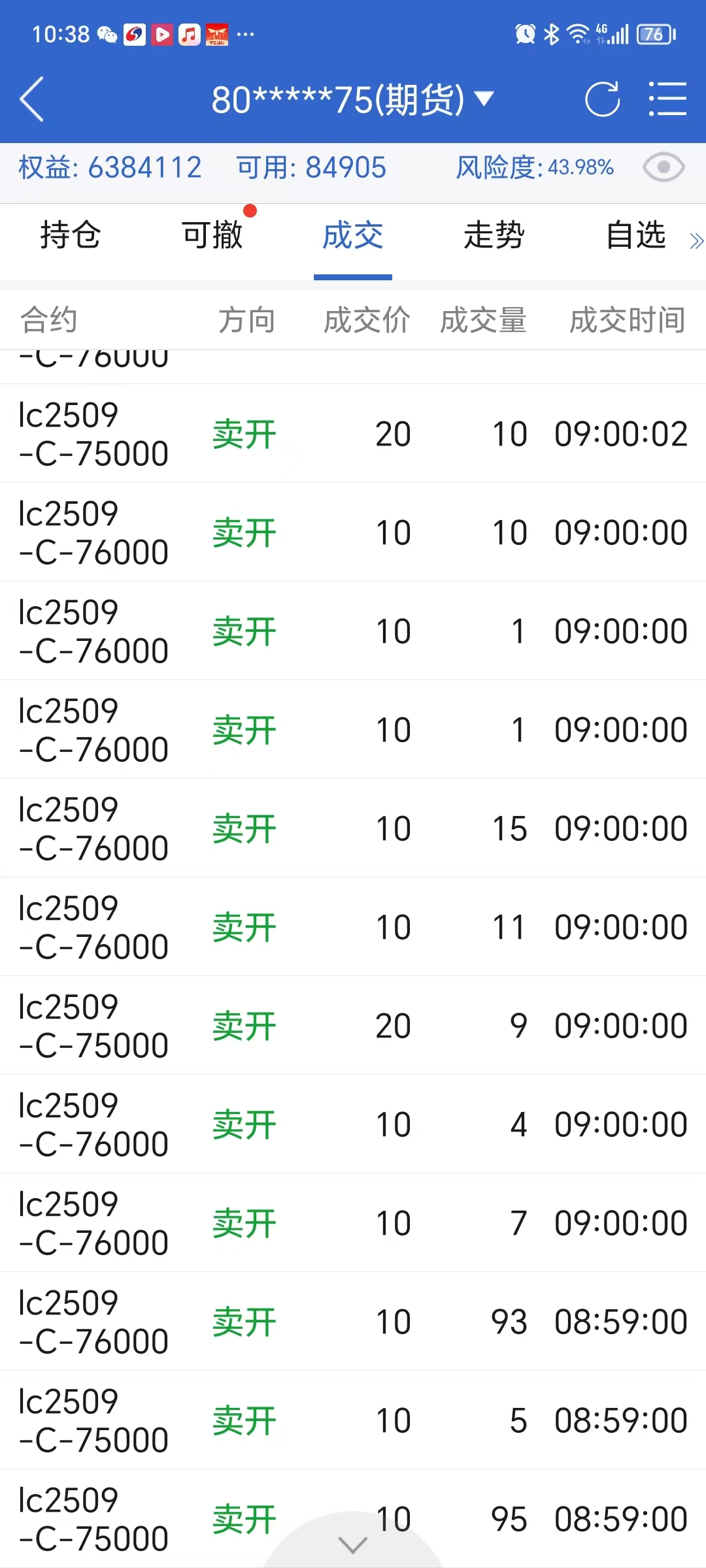Open the lc2509-C-76000 trade with volume 93
This screenshot has height=1568, width=706.
tap(353, 1322)
